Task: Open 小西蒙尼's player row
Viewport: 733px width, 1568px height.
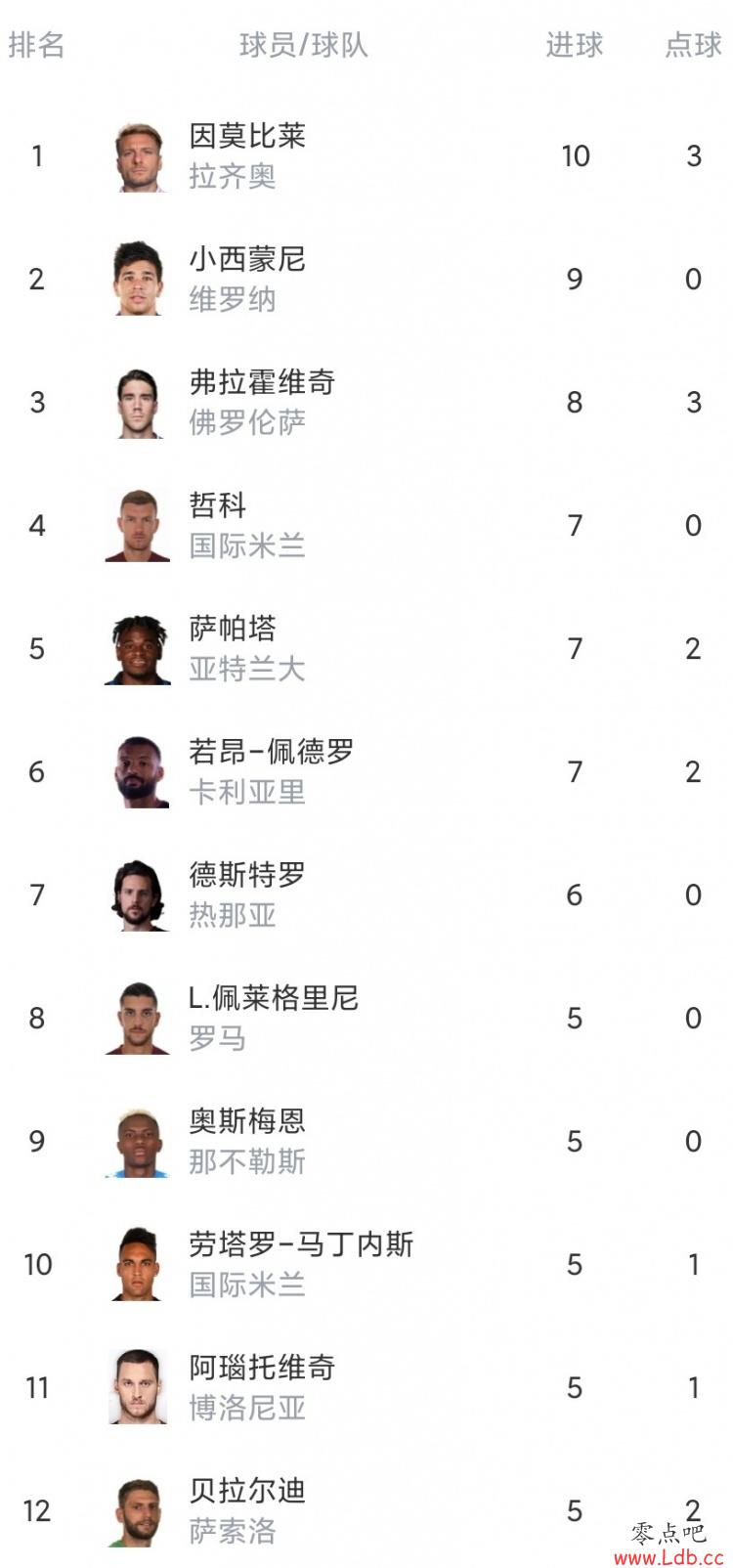Action: pos(366,280)
